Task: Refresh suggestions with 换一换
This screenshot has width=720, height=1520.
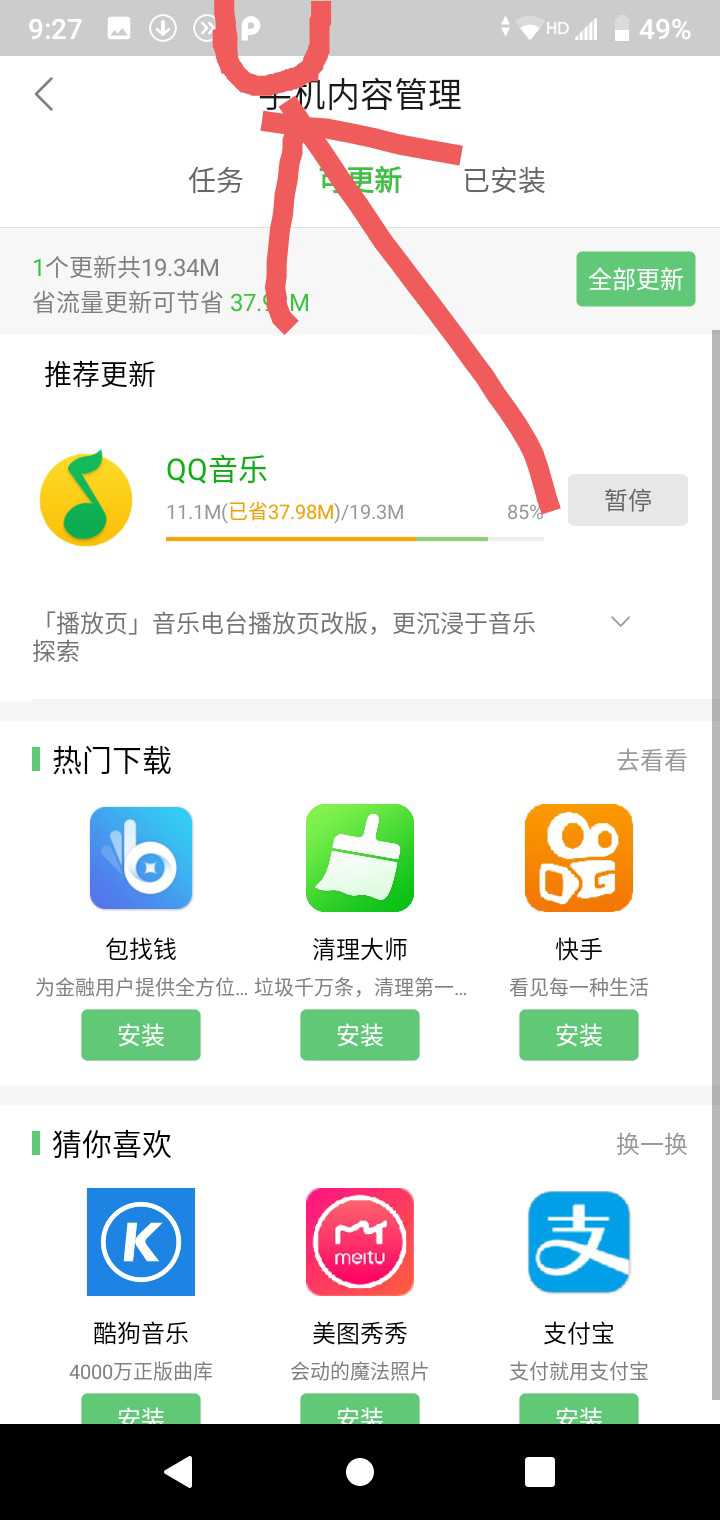Action: 651,1144
